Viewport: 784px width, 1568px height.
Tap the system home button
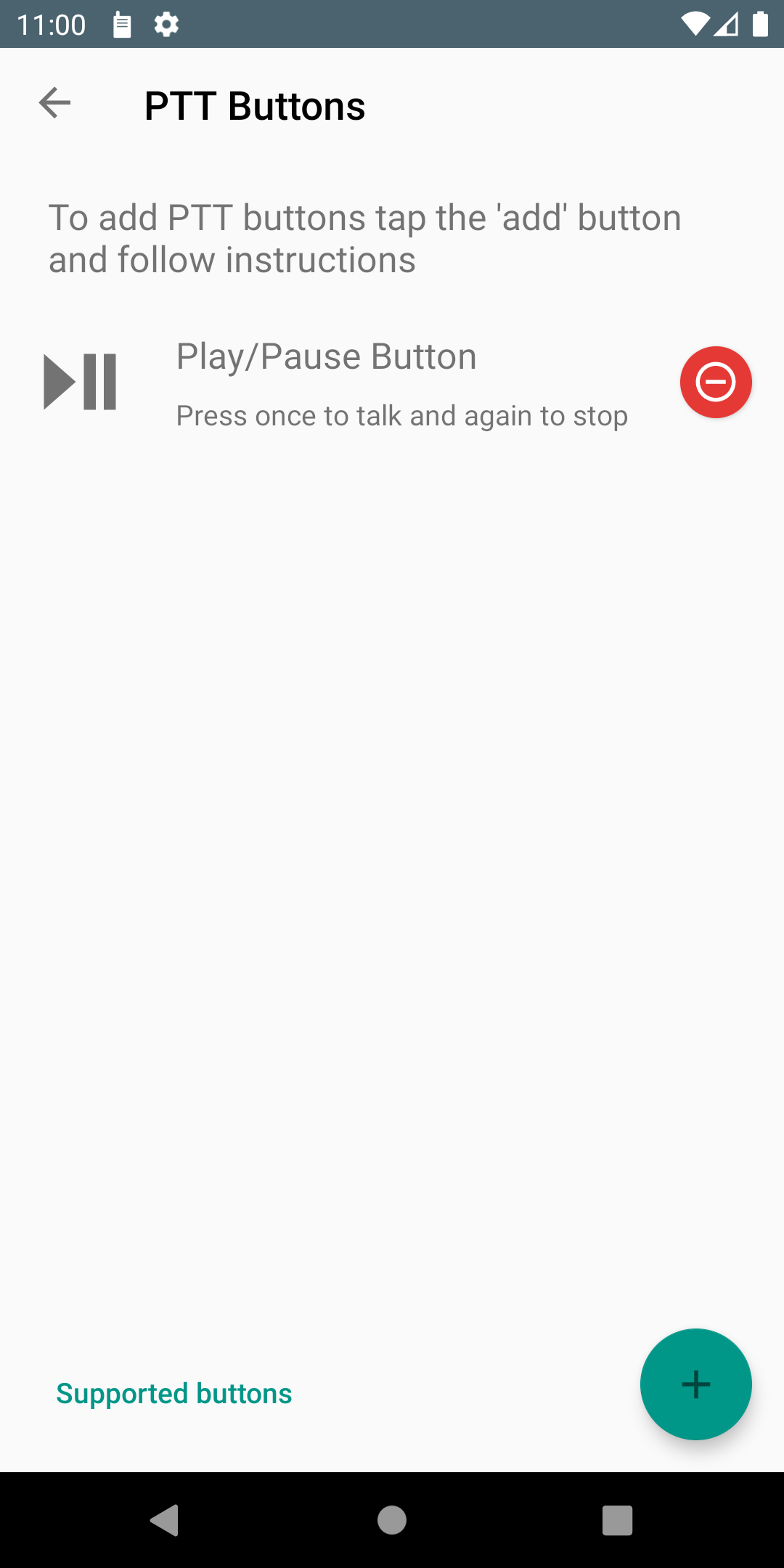392,1520
